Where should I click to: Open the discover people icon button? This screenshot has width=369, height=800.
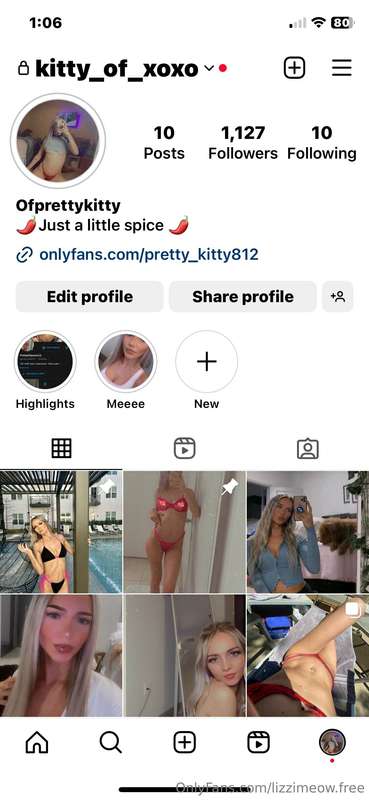click(337, 296)
